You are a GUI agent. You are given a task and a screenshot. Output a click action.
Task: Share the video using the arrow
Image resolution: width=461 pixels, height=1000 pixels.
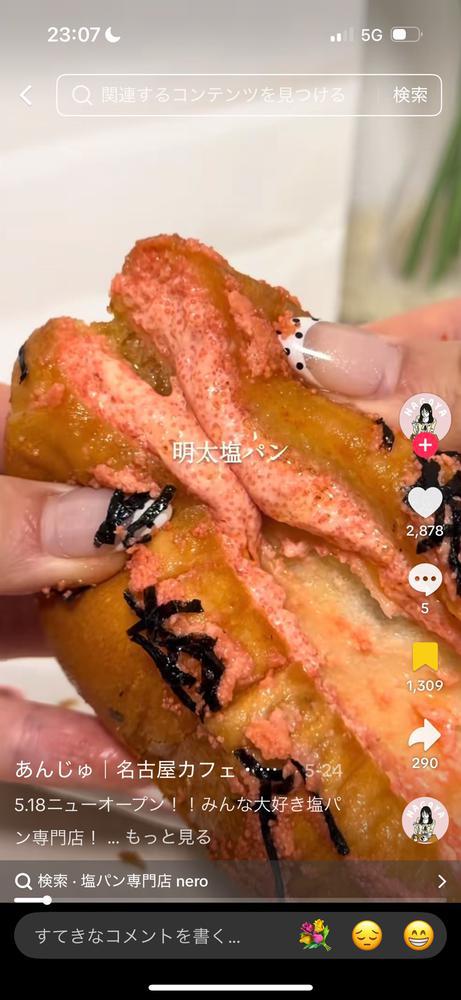click(x=425, y=735)
